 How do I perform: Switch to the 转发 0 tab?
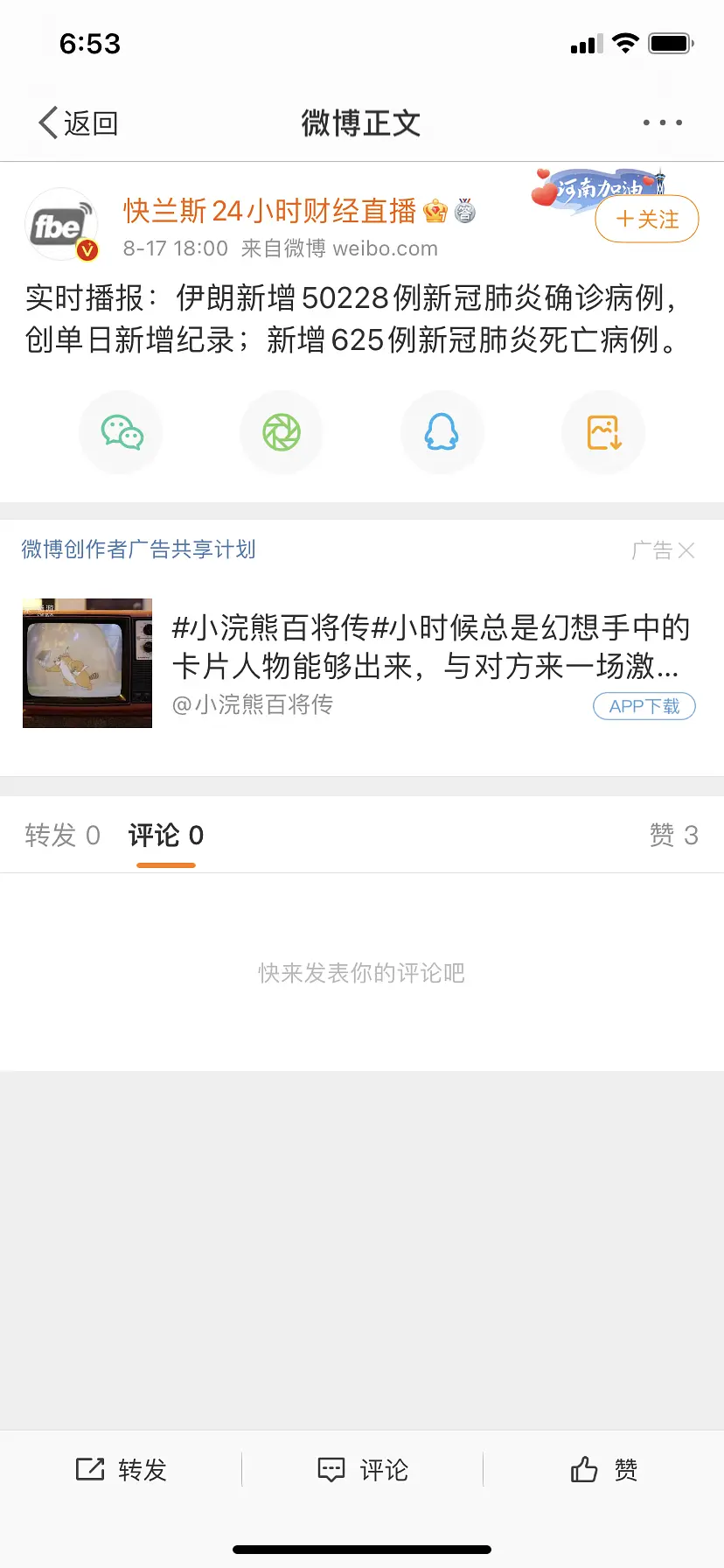(x=62, y=836)
